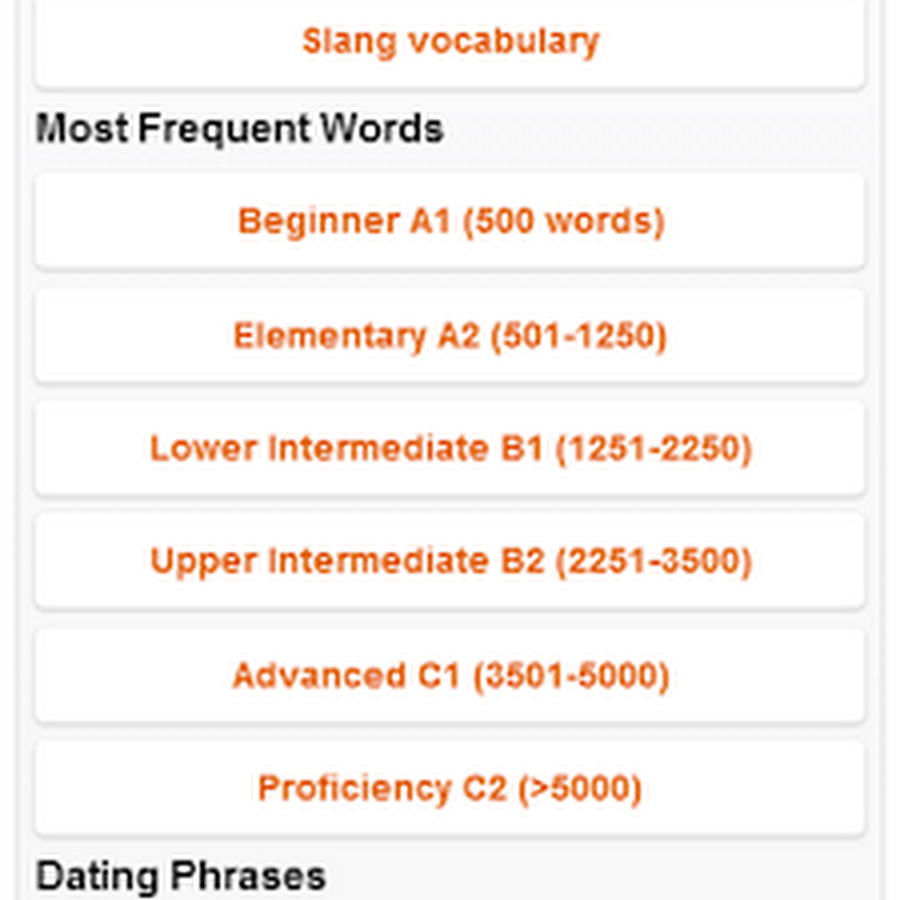The width and height of the screenshot is (900, 900).
Task: Open Elementary A2 (501-1250) words
Action: click(x=450, y=335)
